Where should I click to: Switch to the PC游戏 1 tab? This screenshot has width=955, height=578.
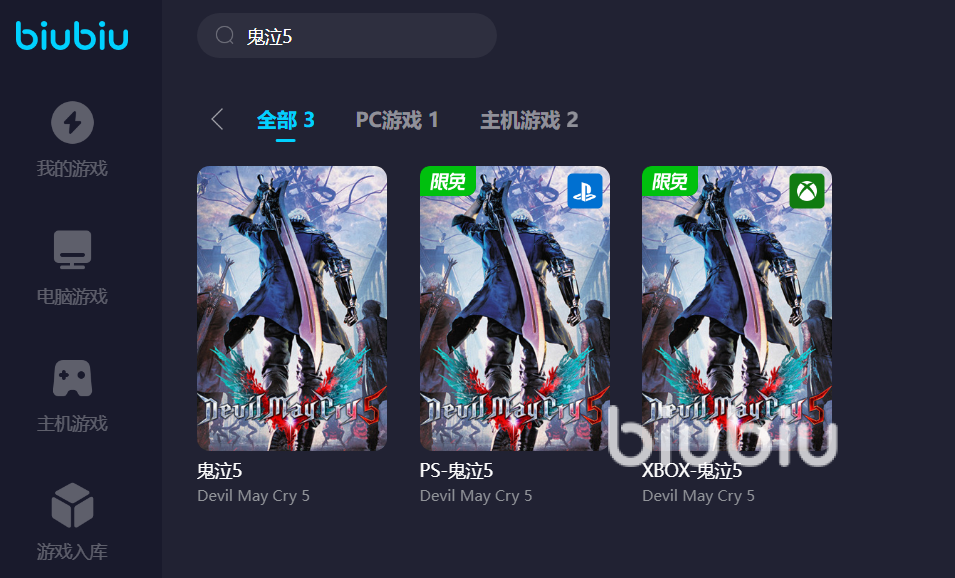coord(397,120)
